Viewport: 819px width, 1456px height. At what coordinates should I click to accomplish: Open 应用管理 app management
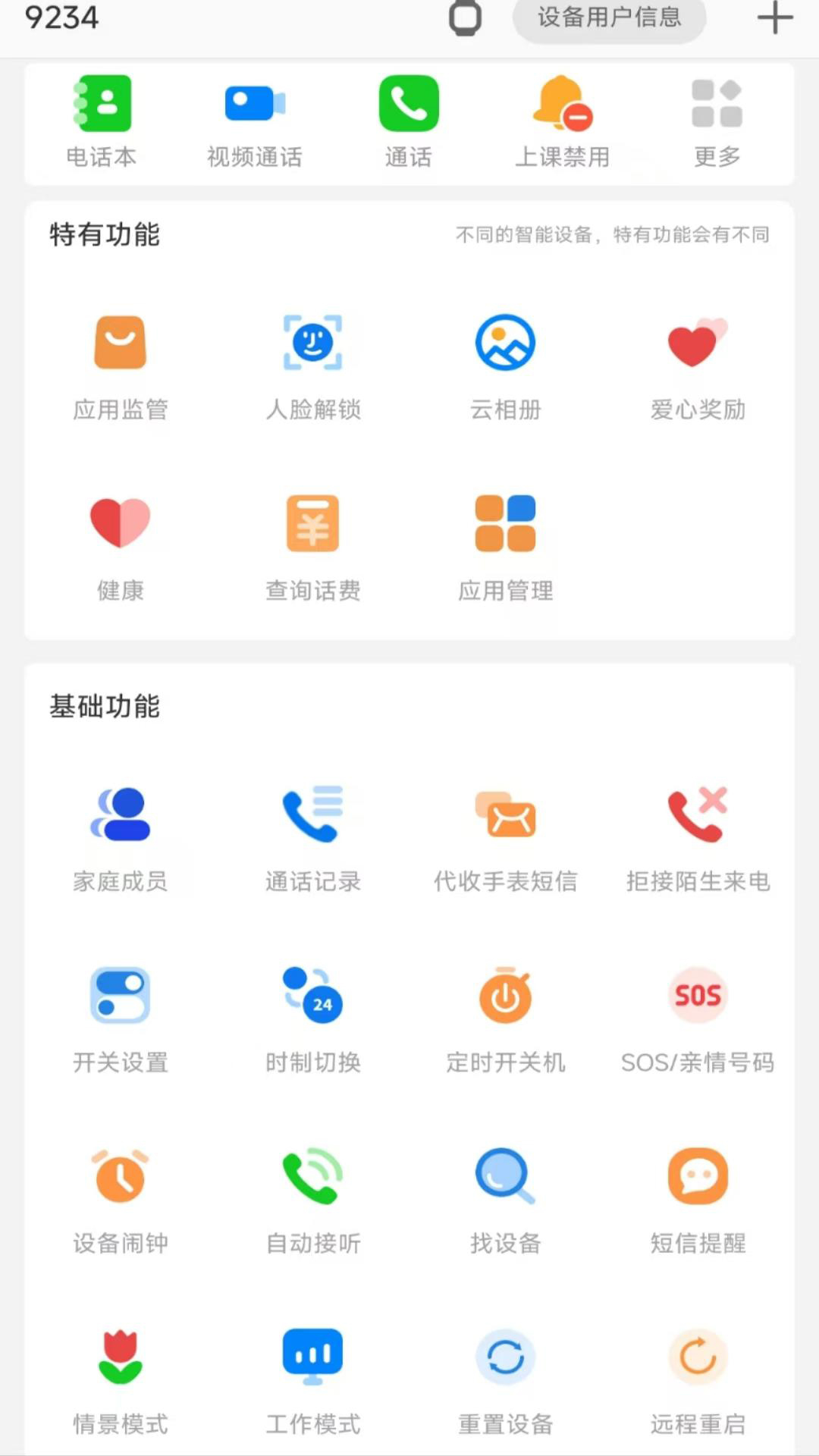click(x=504, y=544)
